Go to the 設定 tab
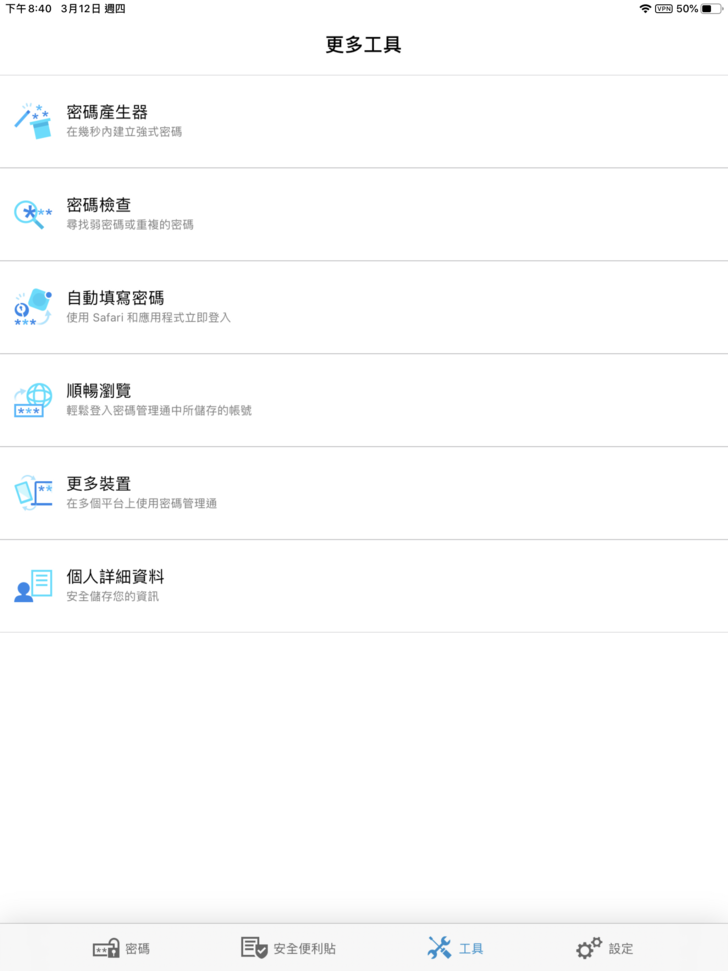Screen dimensions: 728x971 (x=604, y=948)
